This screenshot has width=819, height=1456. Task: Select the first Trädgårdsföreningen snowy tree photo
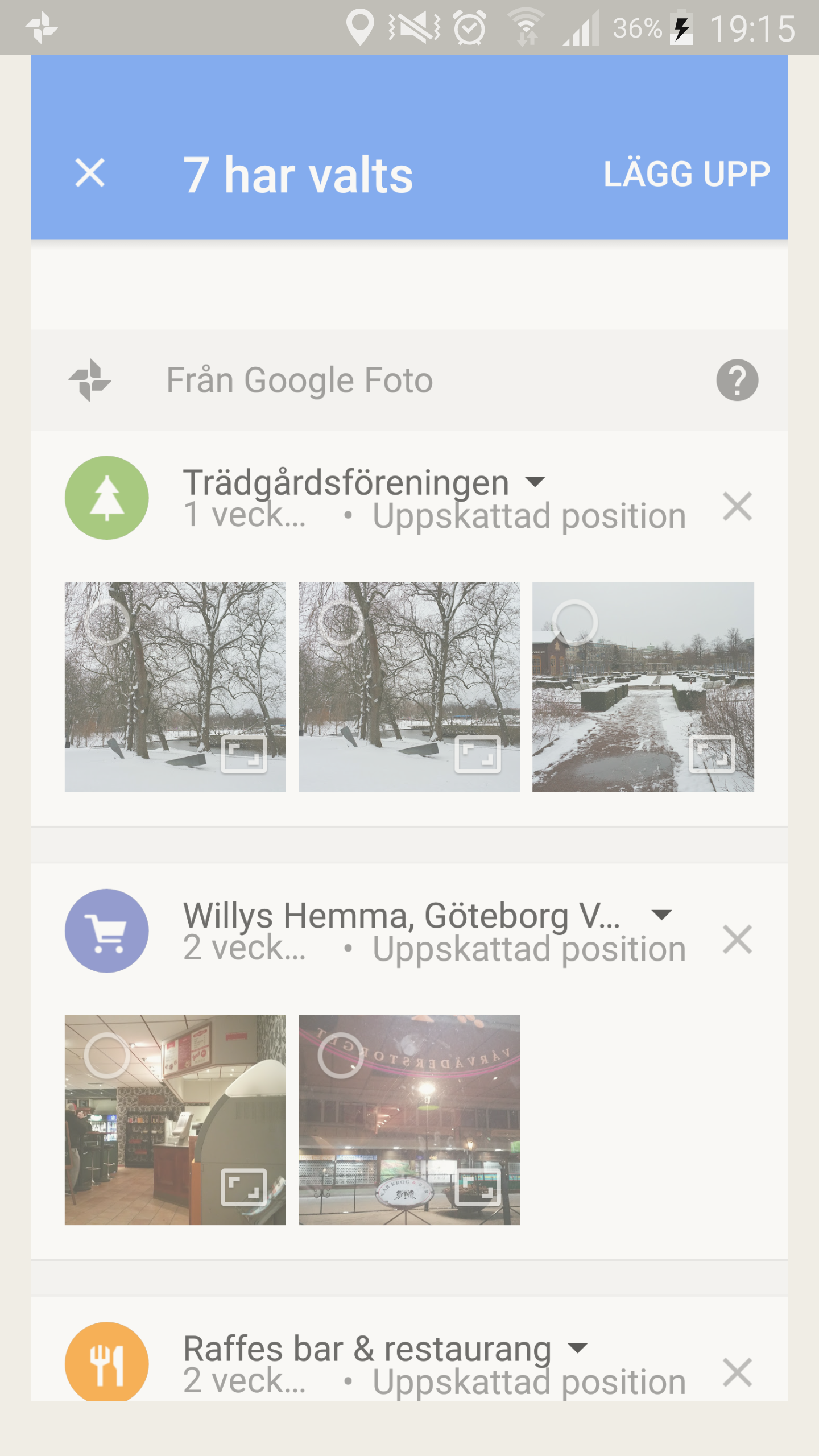point(107,622)
